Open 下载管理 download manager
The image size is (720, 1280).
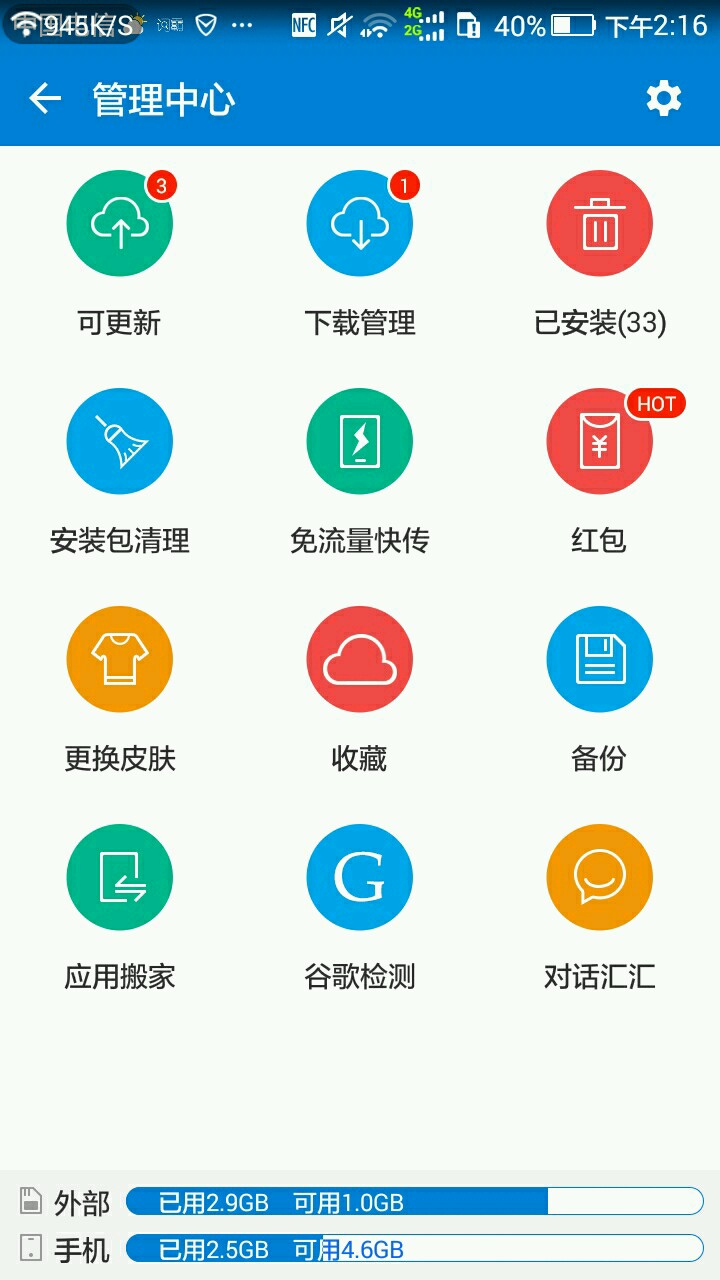(360, 224)
